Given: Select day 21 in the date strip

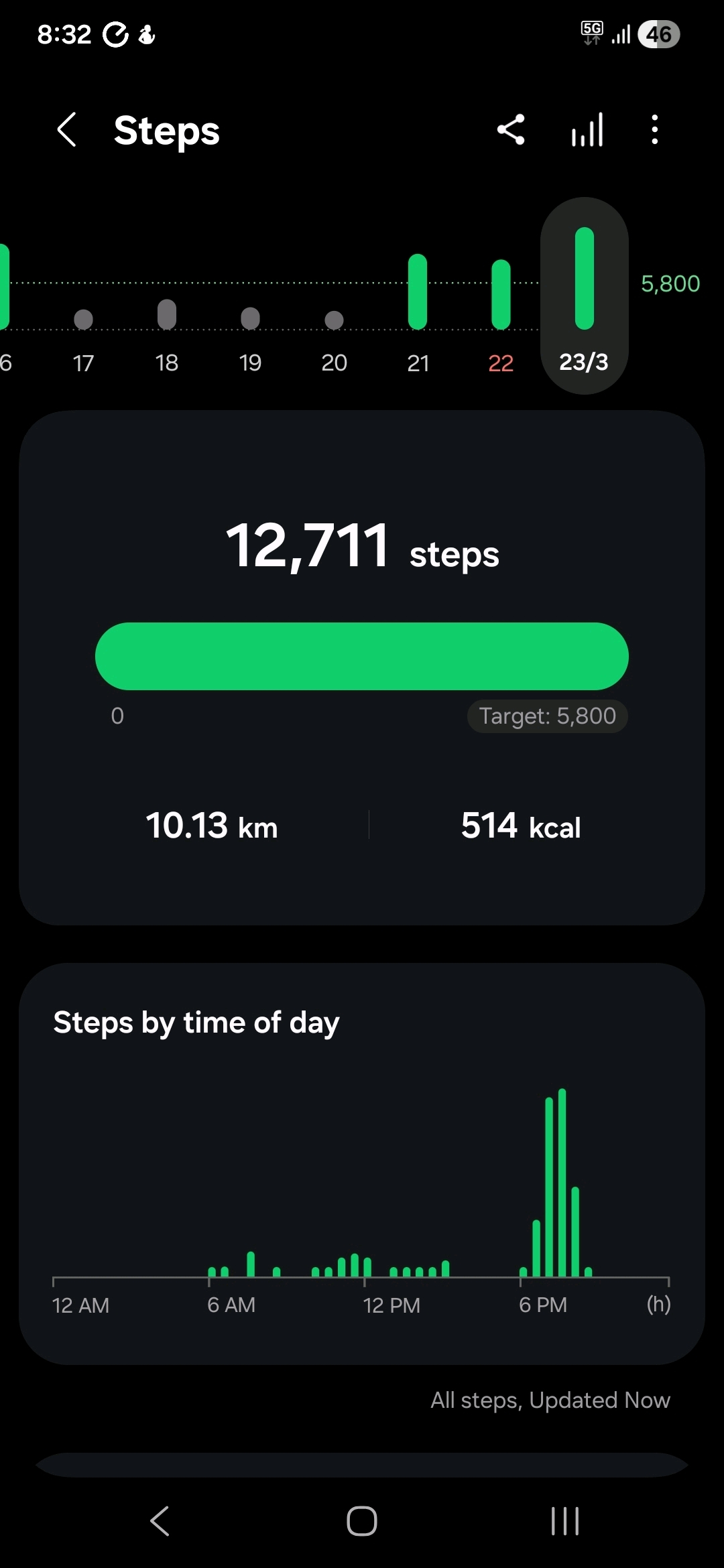Looking at the screenshot, I should point(418,315).
